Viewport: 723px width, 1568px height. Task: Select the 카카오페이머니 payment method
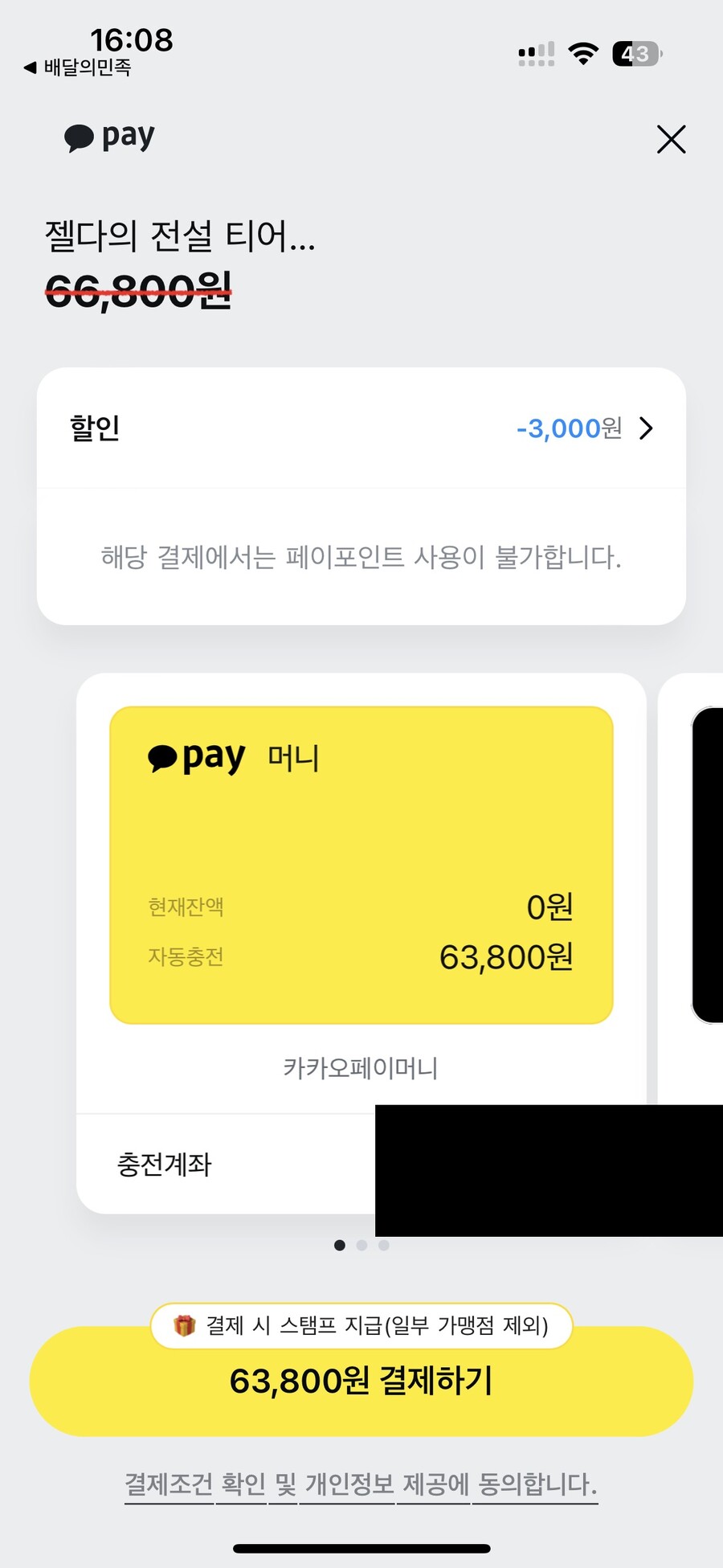tap(361, 1067)
